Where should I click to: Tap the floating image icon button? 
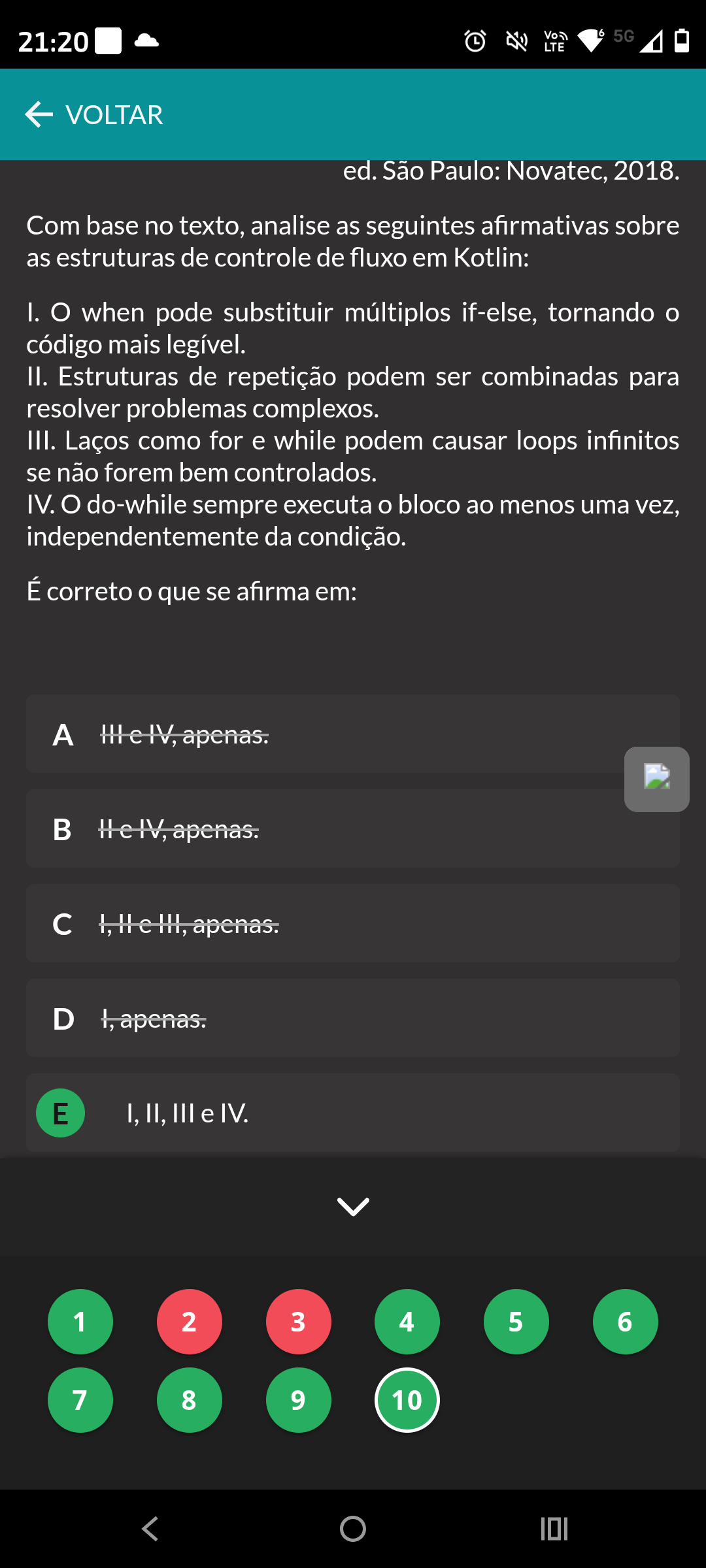point(657,779)
